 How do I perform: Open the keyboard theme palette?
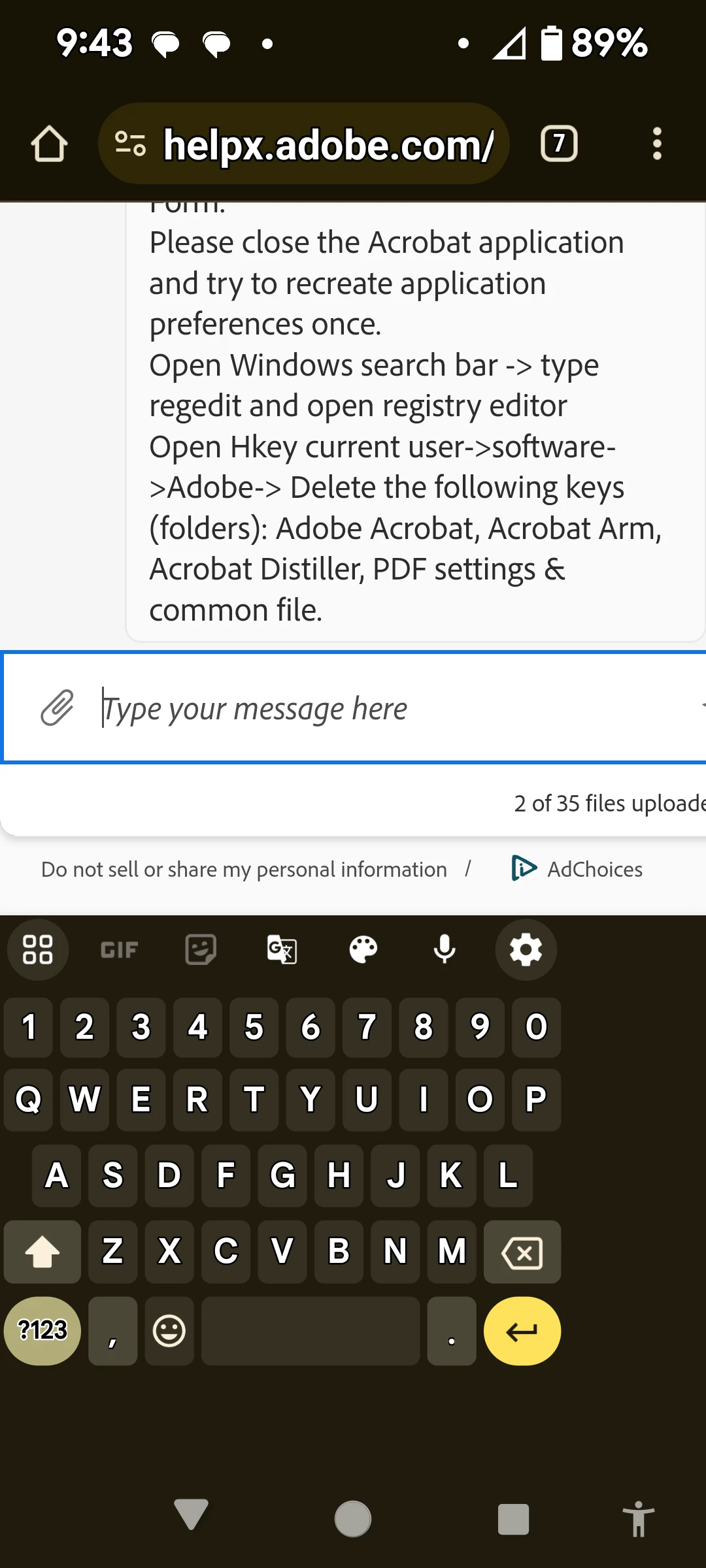pyautogui.click(x=363, y=949)
